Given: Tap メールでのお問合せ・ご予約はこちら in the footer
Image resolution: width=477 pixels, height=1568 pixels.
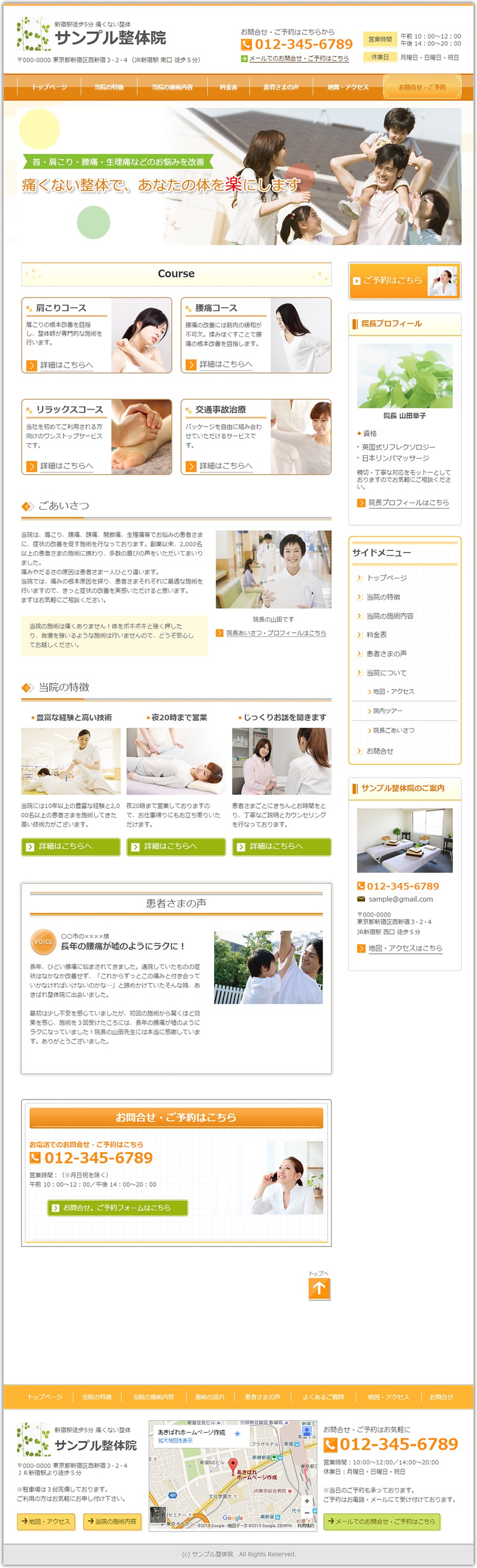Looking at the screenshot, I should click(381, 1521).
